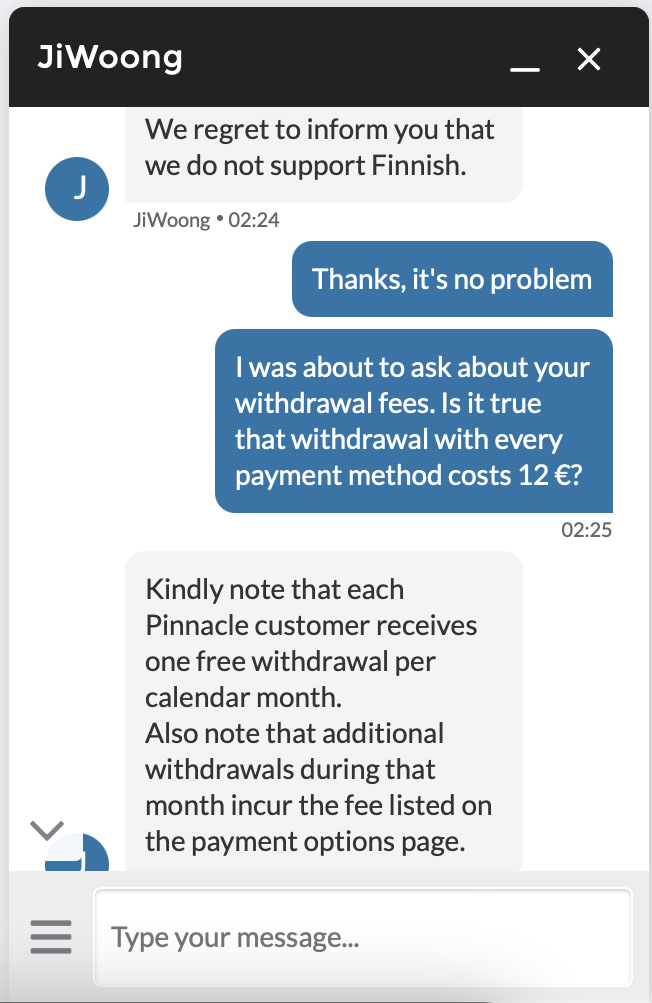Image resolution: width=652 pixels, height=1003 pixels.
Task: Open the chat options hamburger menu
Action: pyautogui.click(x=50, y=937)
